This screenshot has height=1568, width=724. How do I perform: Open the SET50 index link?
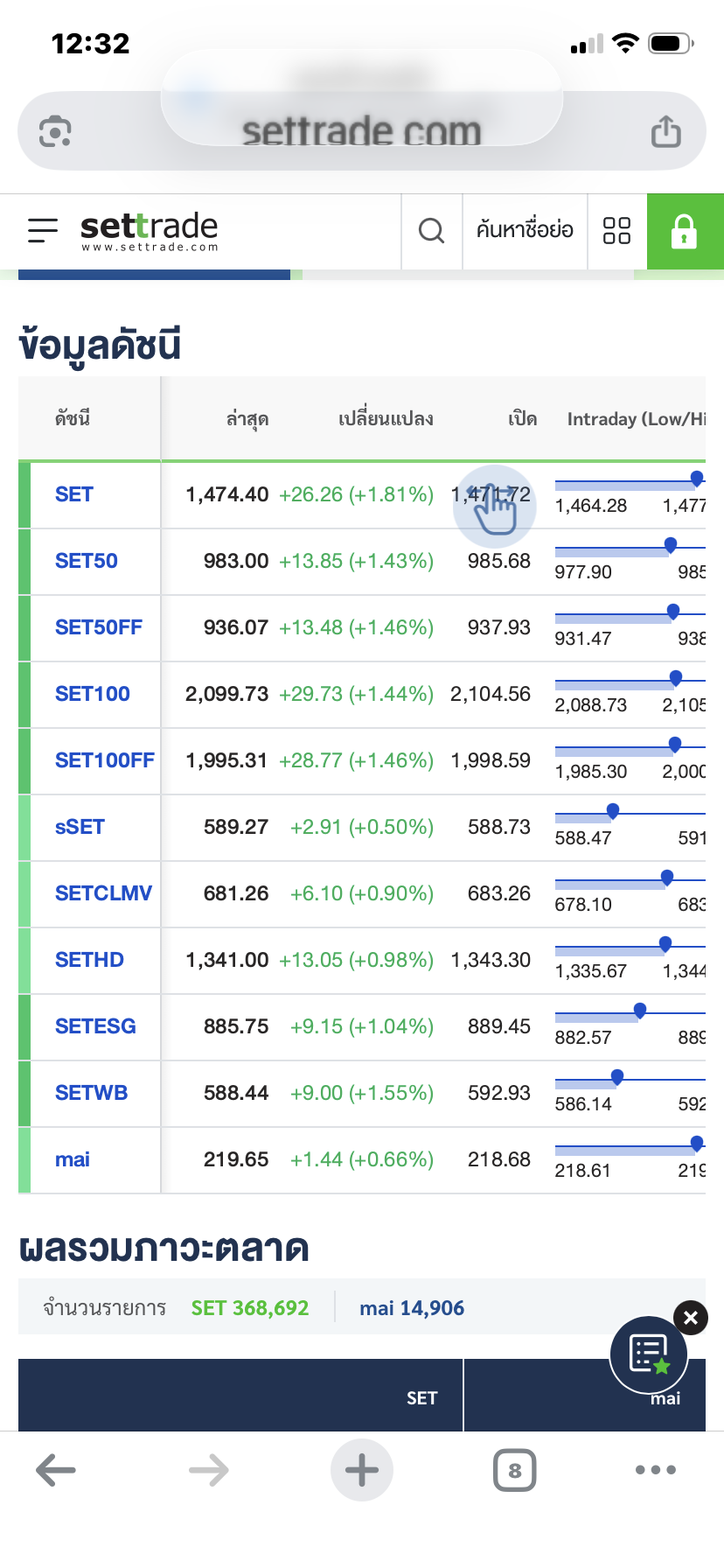[x=87, y=561]
